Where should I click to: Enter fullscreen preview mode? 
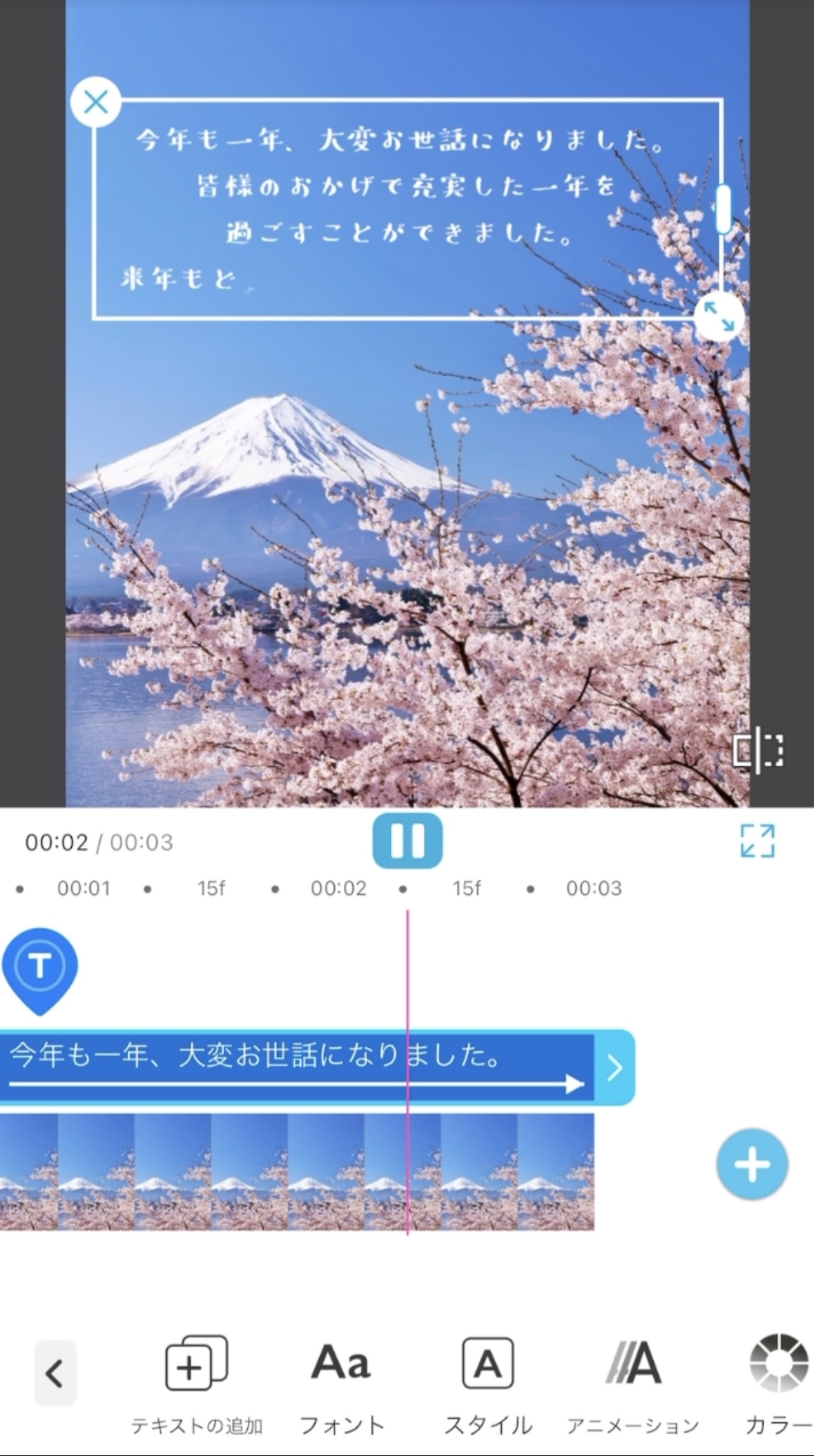(757, 842)
